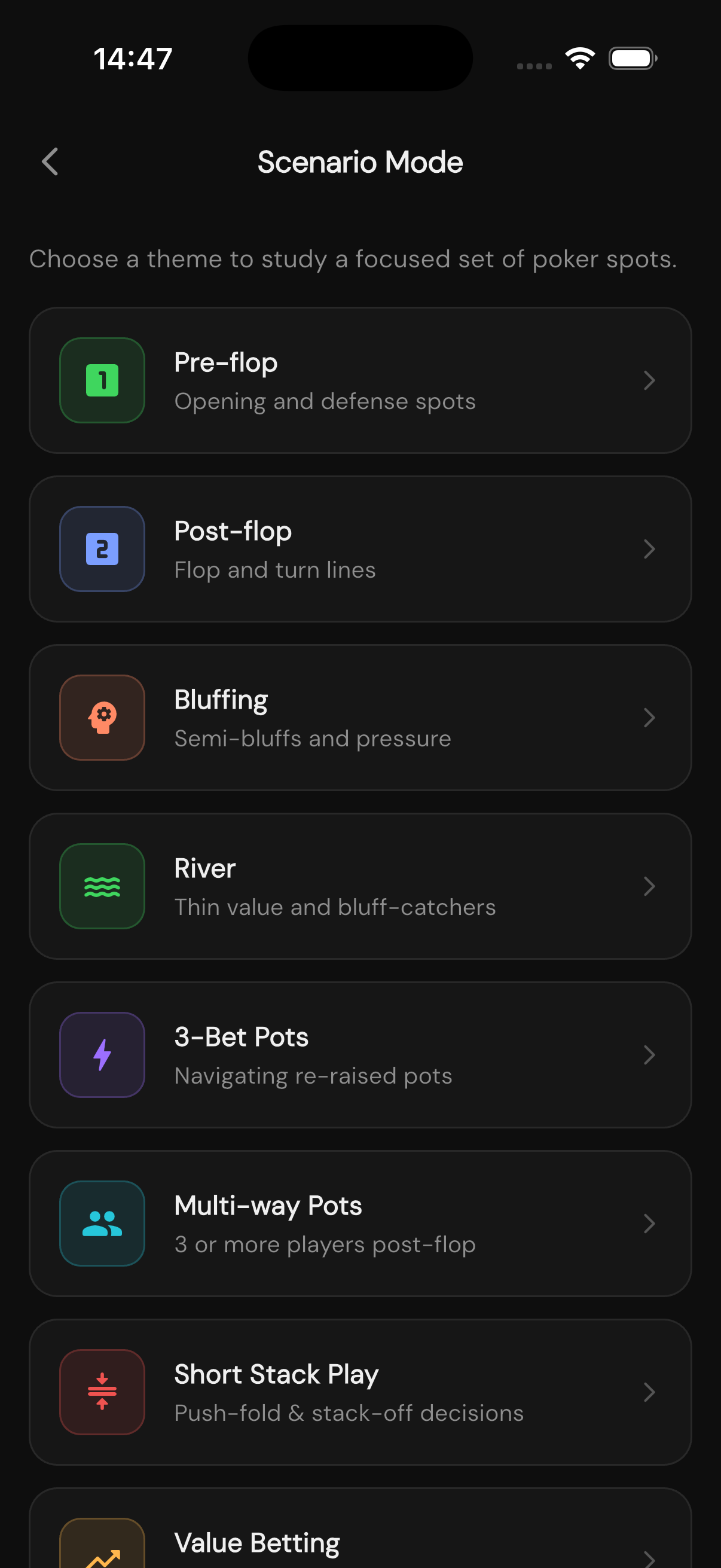The height and width of the screenshot is (1568, 721).
Task: Tap the 3-Bet Pots lightning bolt icon
Action: click(102, 1055)
